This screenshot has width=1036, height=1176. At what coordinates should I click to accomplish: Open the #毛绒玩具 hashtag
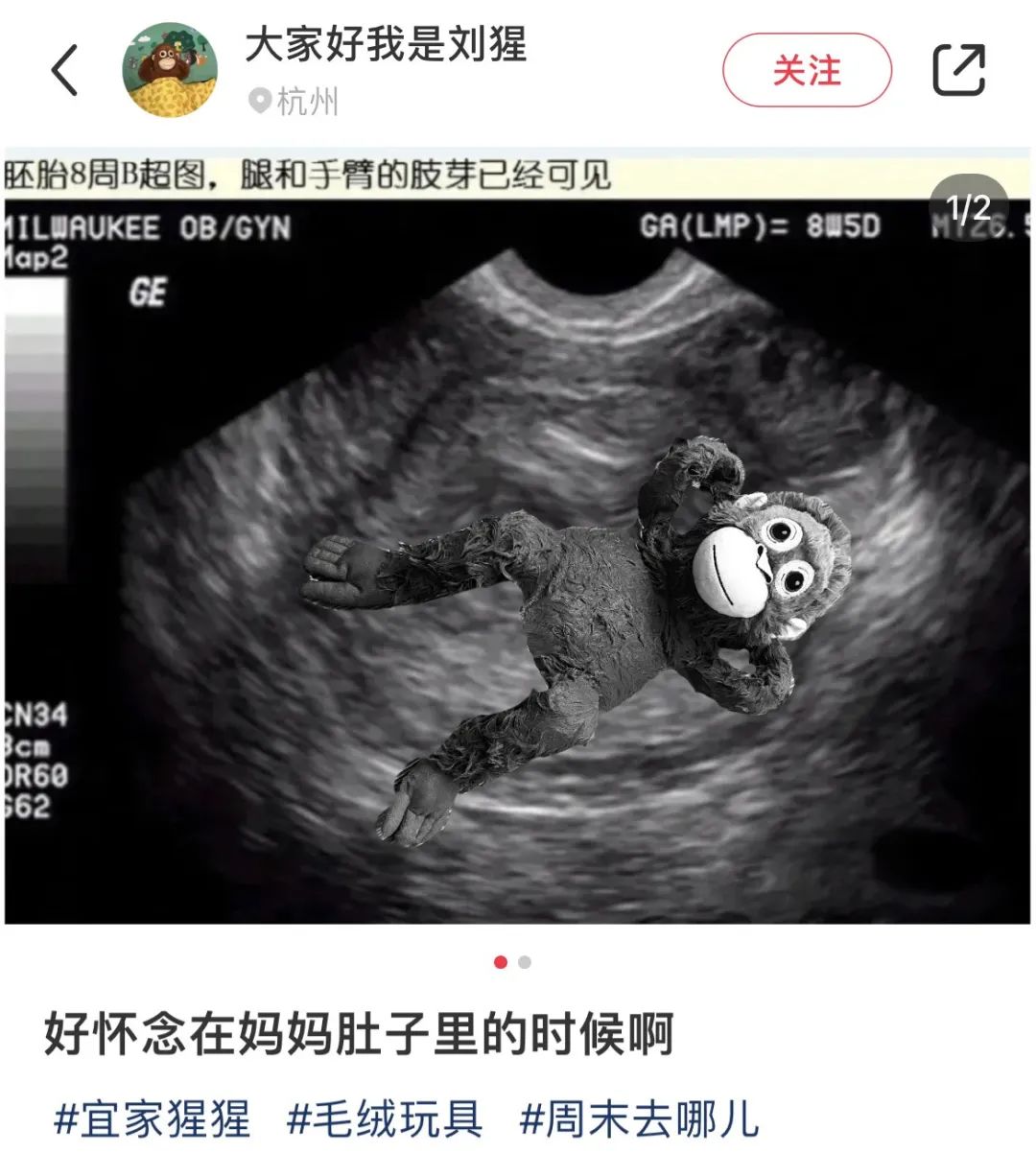point(385,1118)
